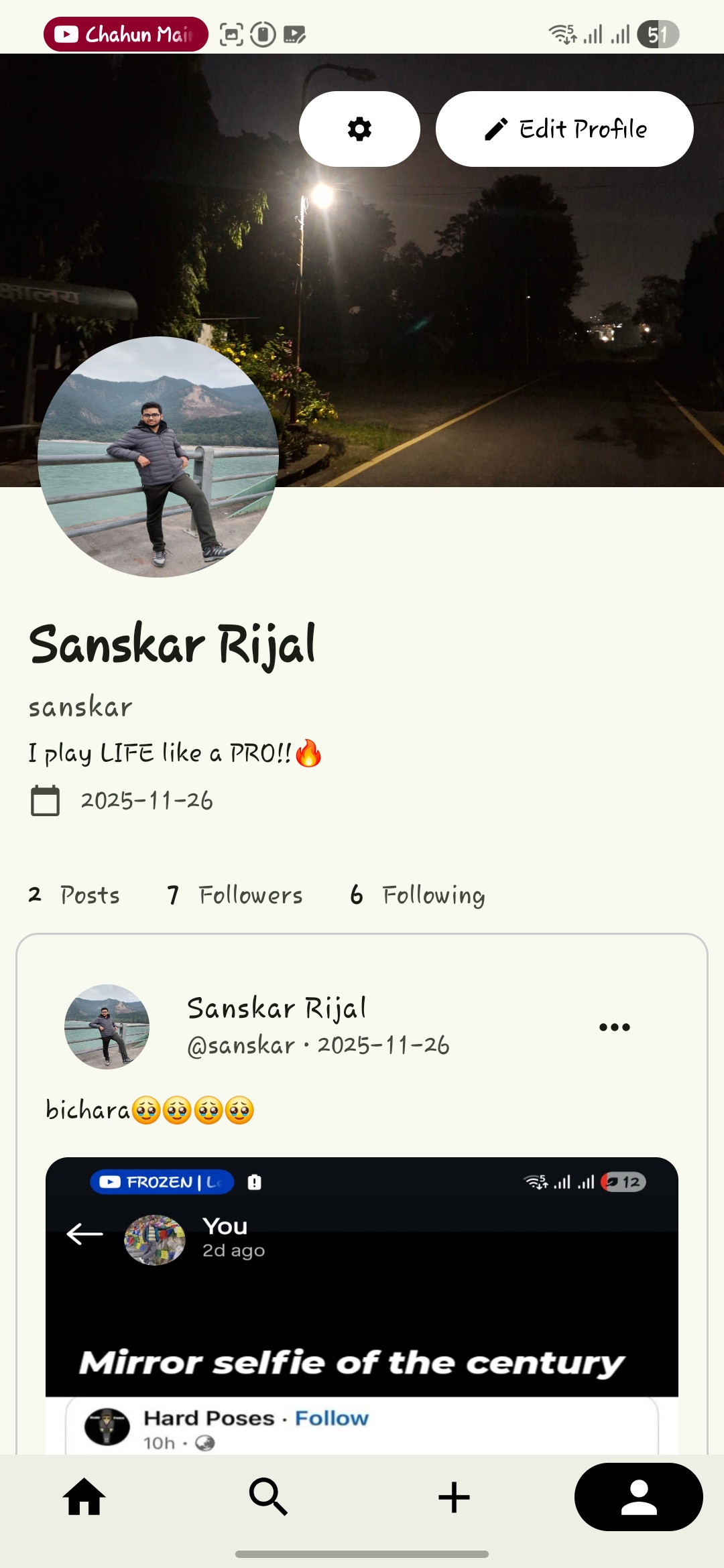View Sanskar Rijal's large profile picture
This screenshot has height=1568, width=724.
158,457
